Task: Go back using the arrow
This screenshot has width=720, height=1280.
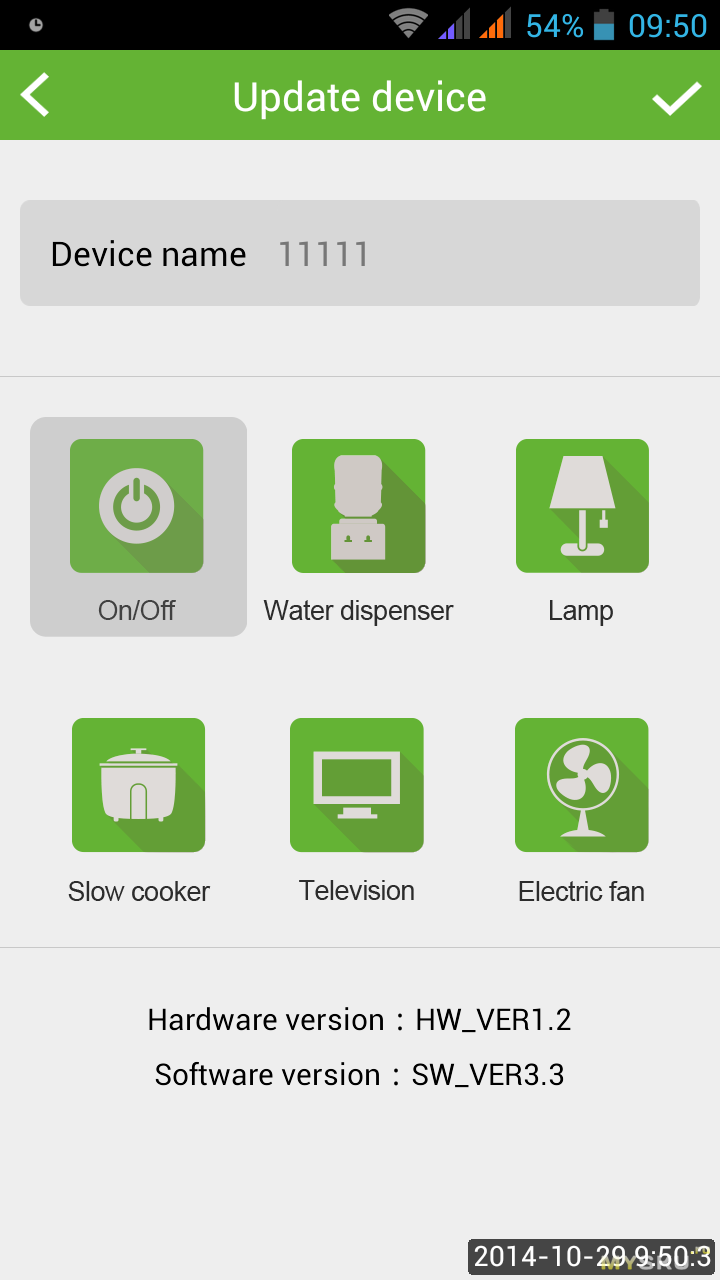Action: 35,96
